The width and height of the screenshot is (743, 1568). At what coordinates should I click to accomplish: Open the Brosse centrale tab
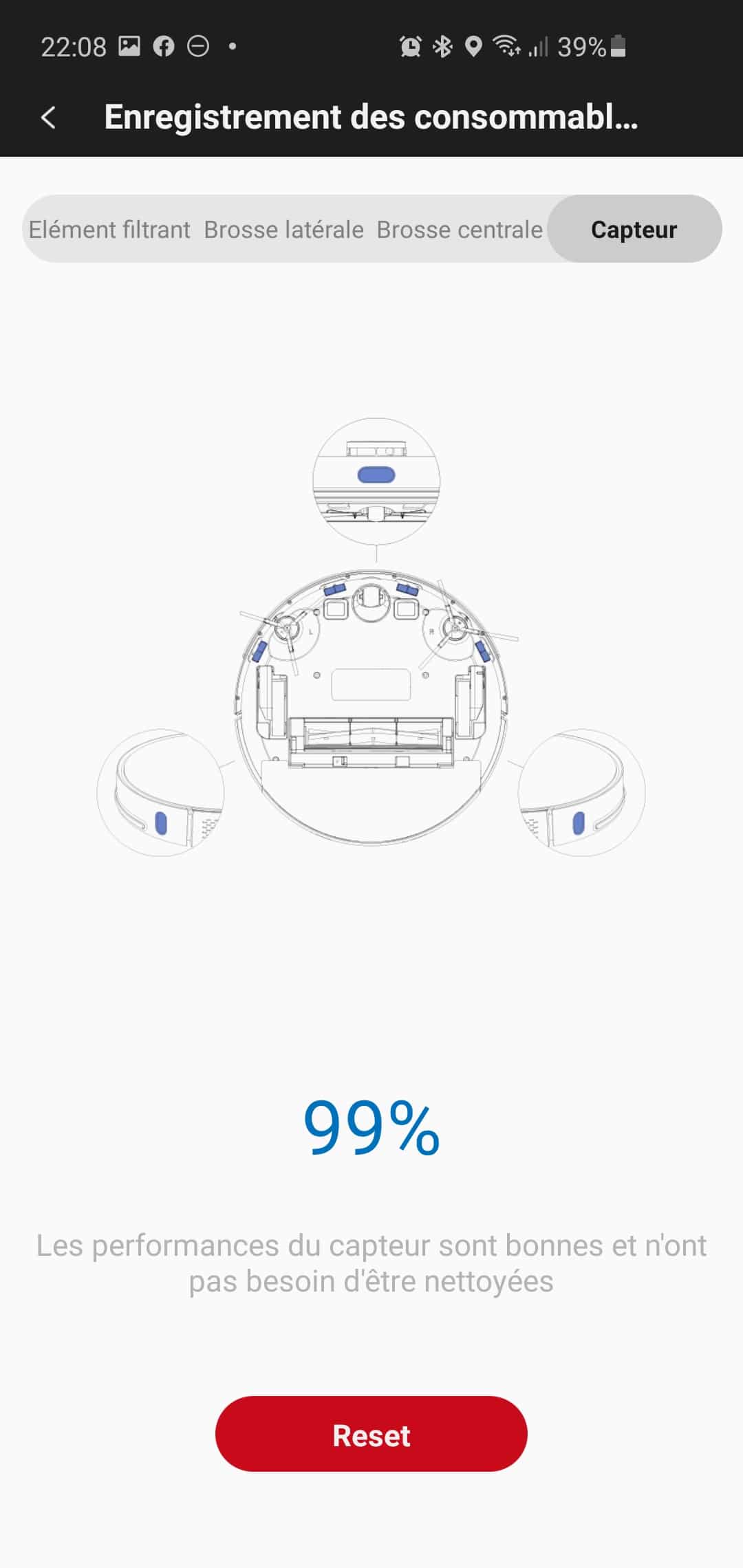[460, 229]
